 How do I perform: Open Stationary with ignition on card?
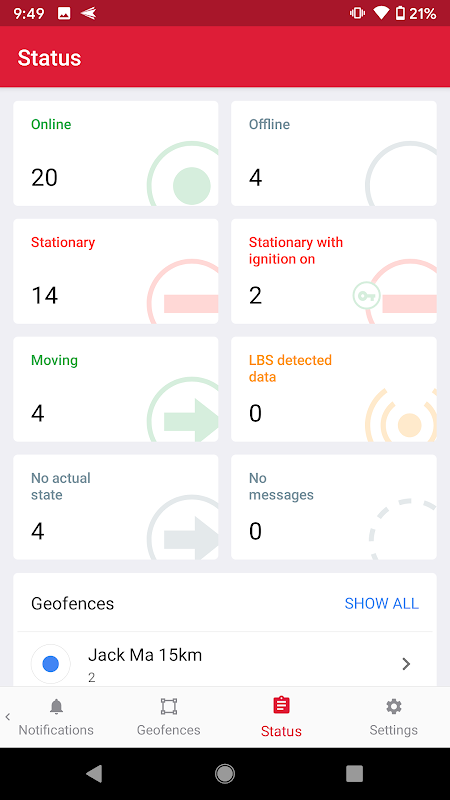[334, 271]
